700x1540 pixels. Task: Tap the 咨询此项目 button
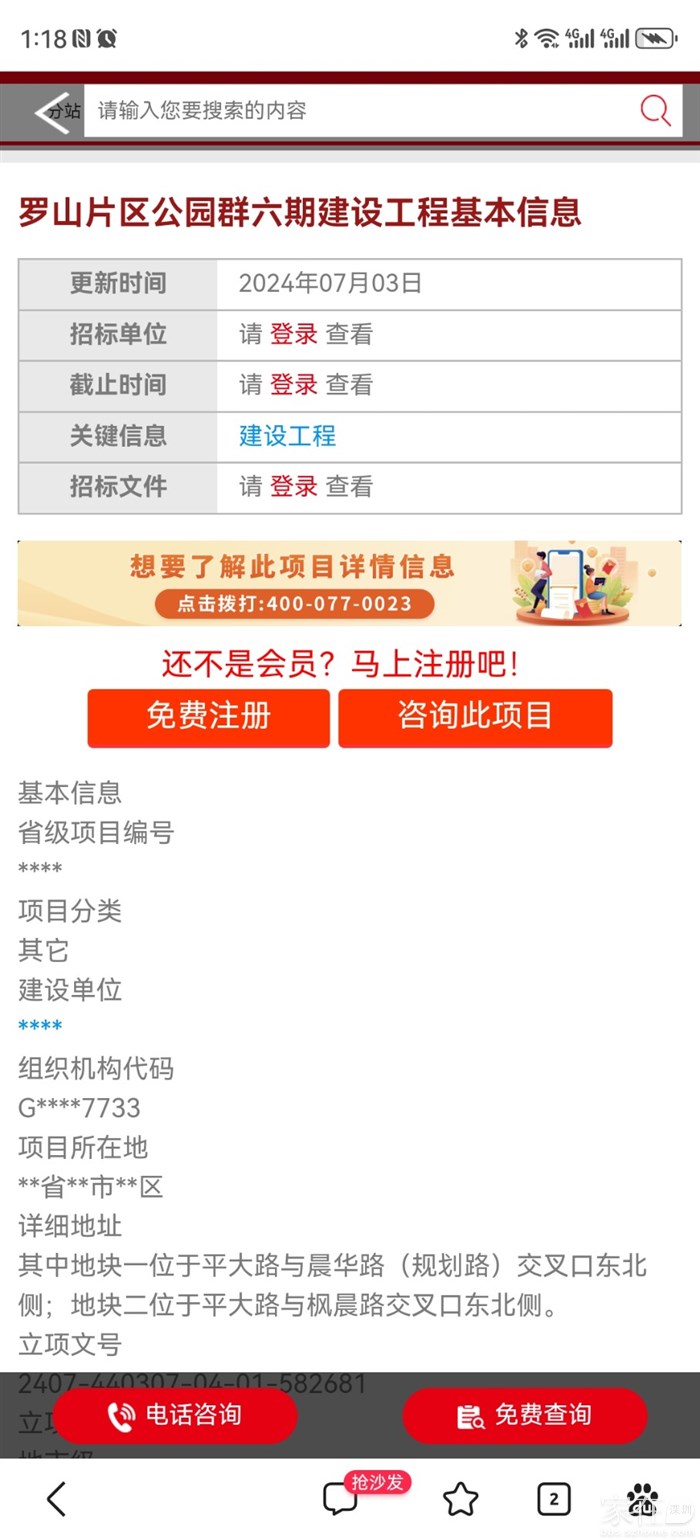pyautogui.click(x=475, y=717)
